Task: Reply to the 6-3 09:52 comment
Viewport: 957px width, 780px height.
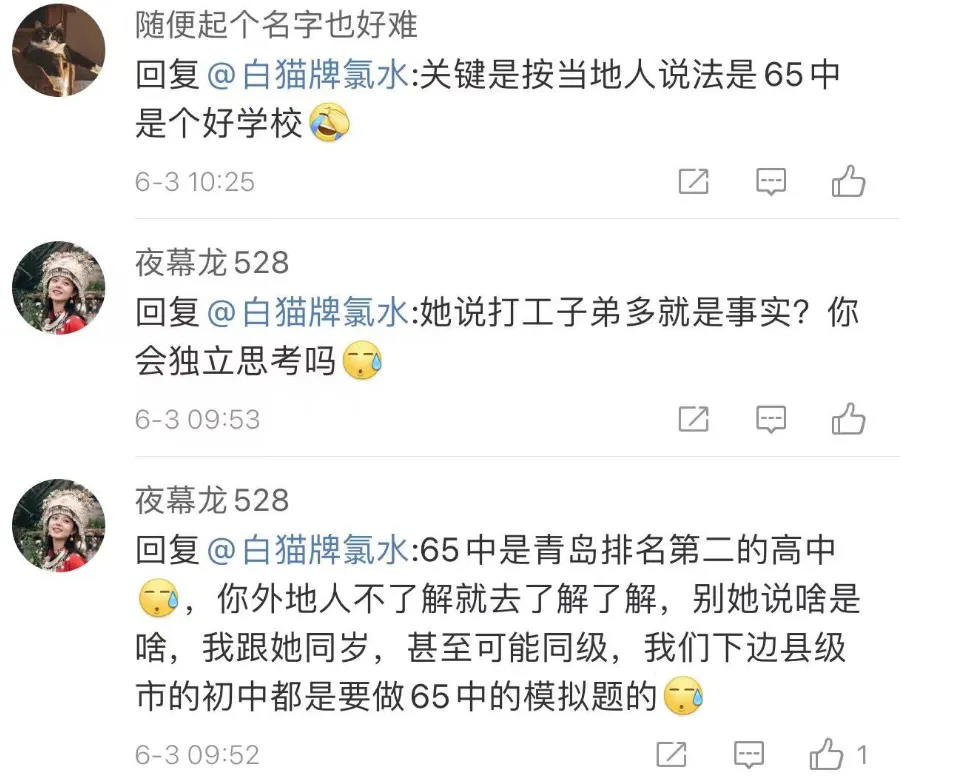Action: coord(750,753)
